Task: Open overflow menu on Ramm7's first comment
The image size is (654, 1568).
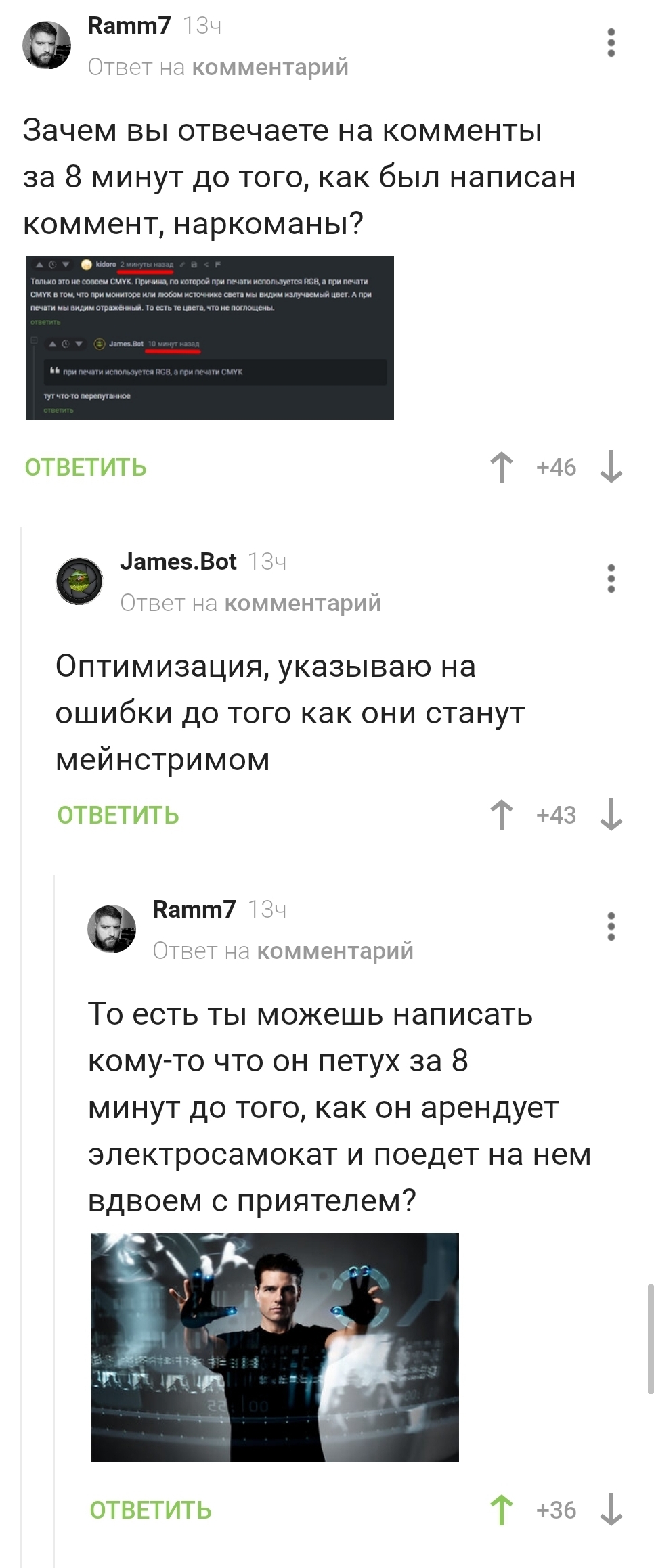Action: 611,43
